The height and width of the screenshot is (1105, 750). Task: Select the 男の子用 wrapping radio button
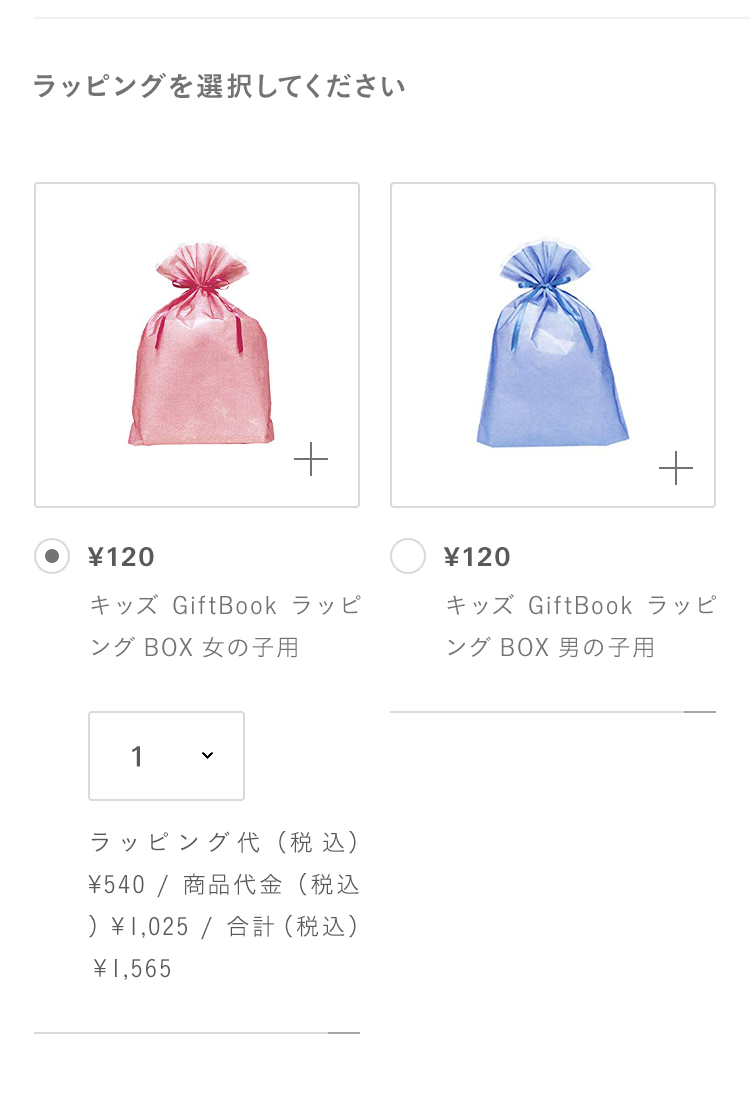tap(408, 556)
